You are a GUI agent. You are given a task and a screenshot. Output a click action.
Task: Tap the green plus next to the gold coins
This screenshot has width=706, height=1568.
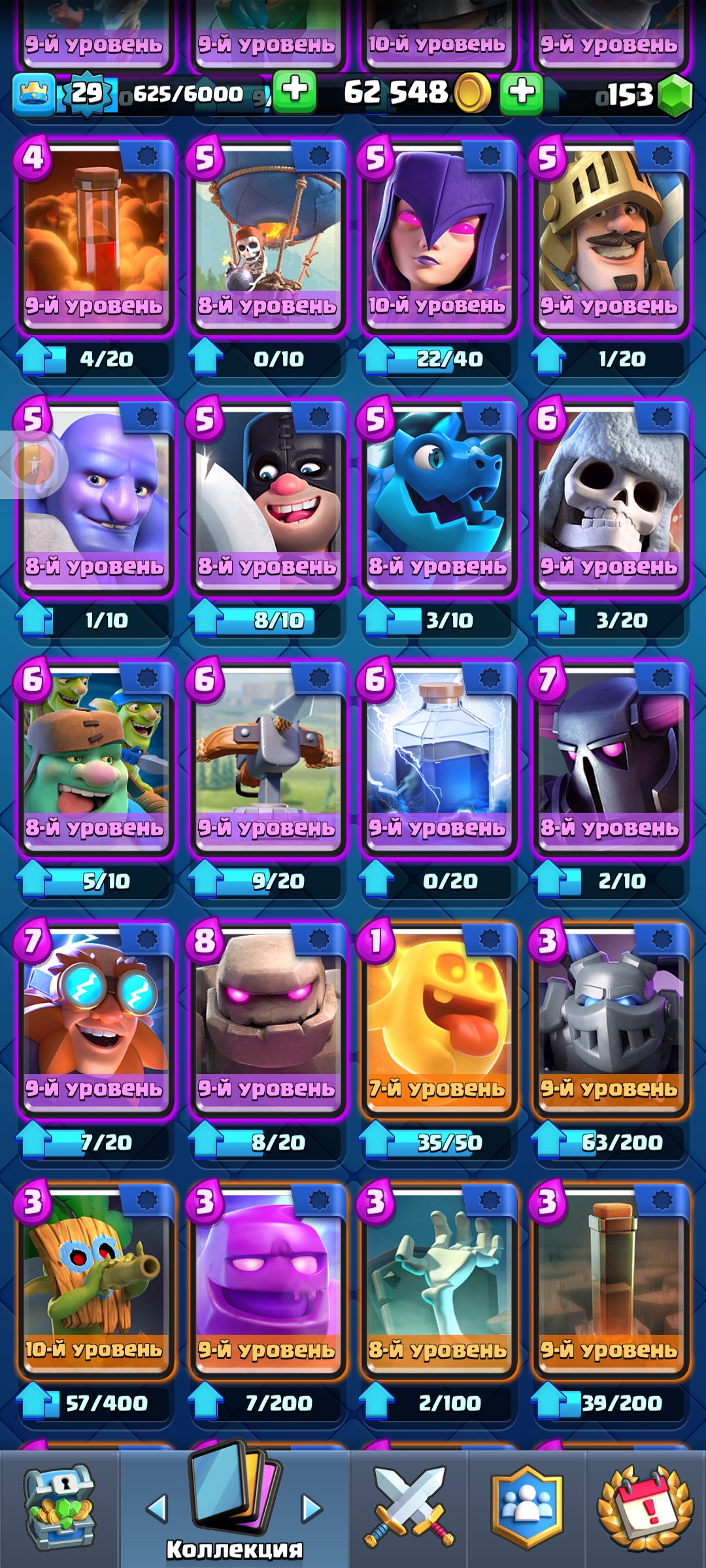pyautogui.click(x=521, y=92)
